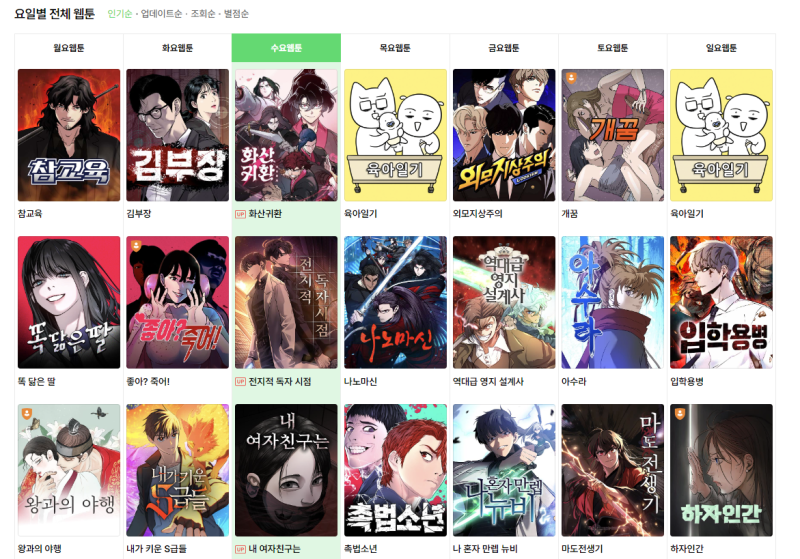800x559 pixels.
Task: Open the 참교육 webtoon
Action: tap(69, 135)
